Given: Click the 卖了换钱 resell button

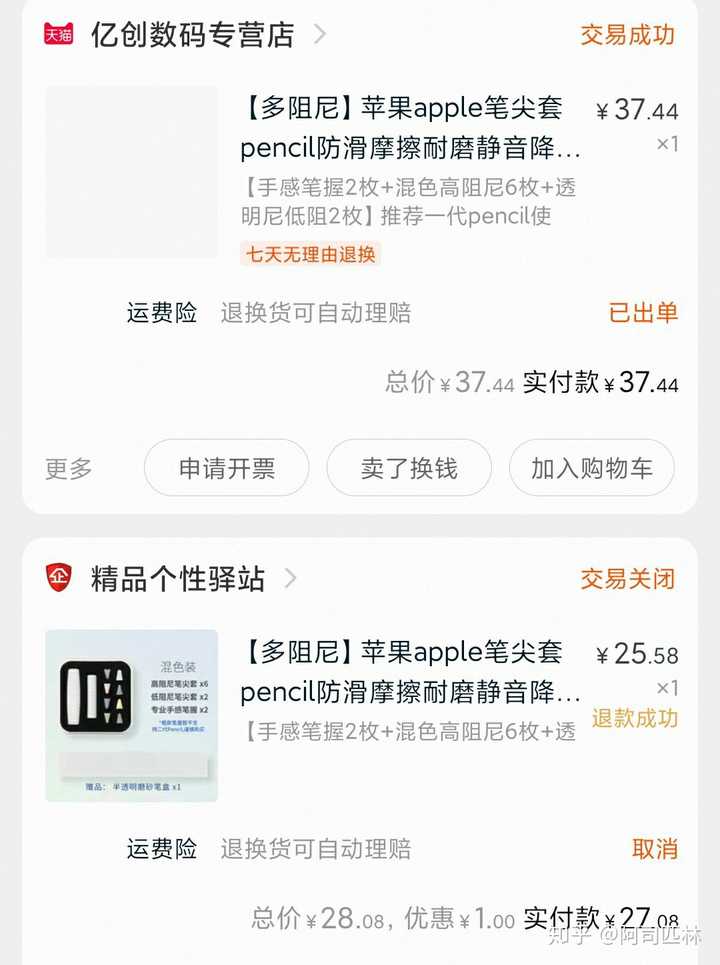Looking at the screenshot, I should click(x=409, y=468).
